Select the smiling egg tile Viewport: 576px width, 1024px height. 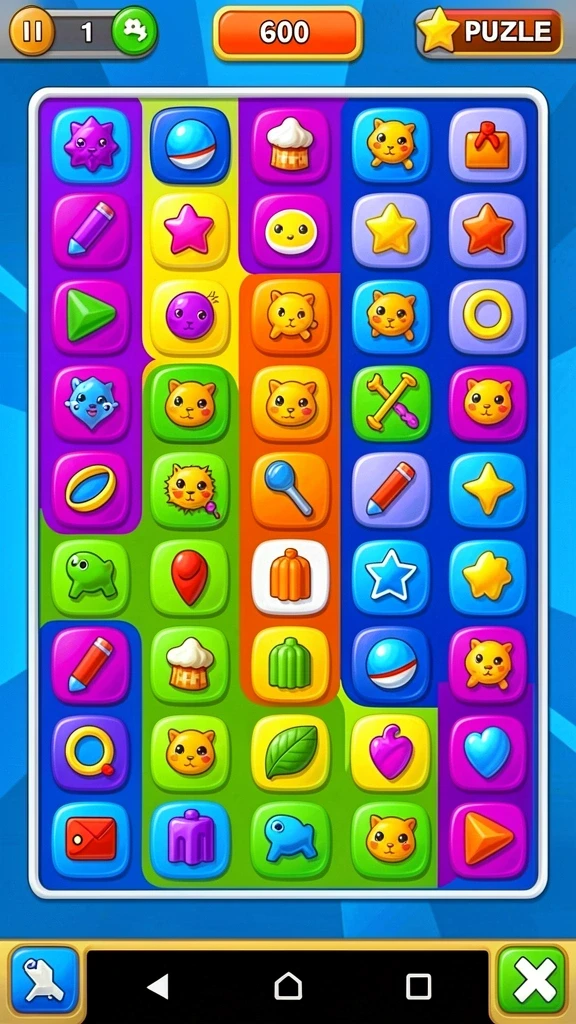coord(290,231)
